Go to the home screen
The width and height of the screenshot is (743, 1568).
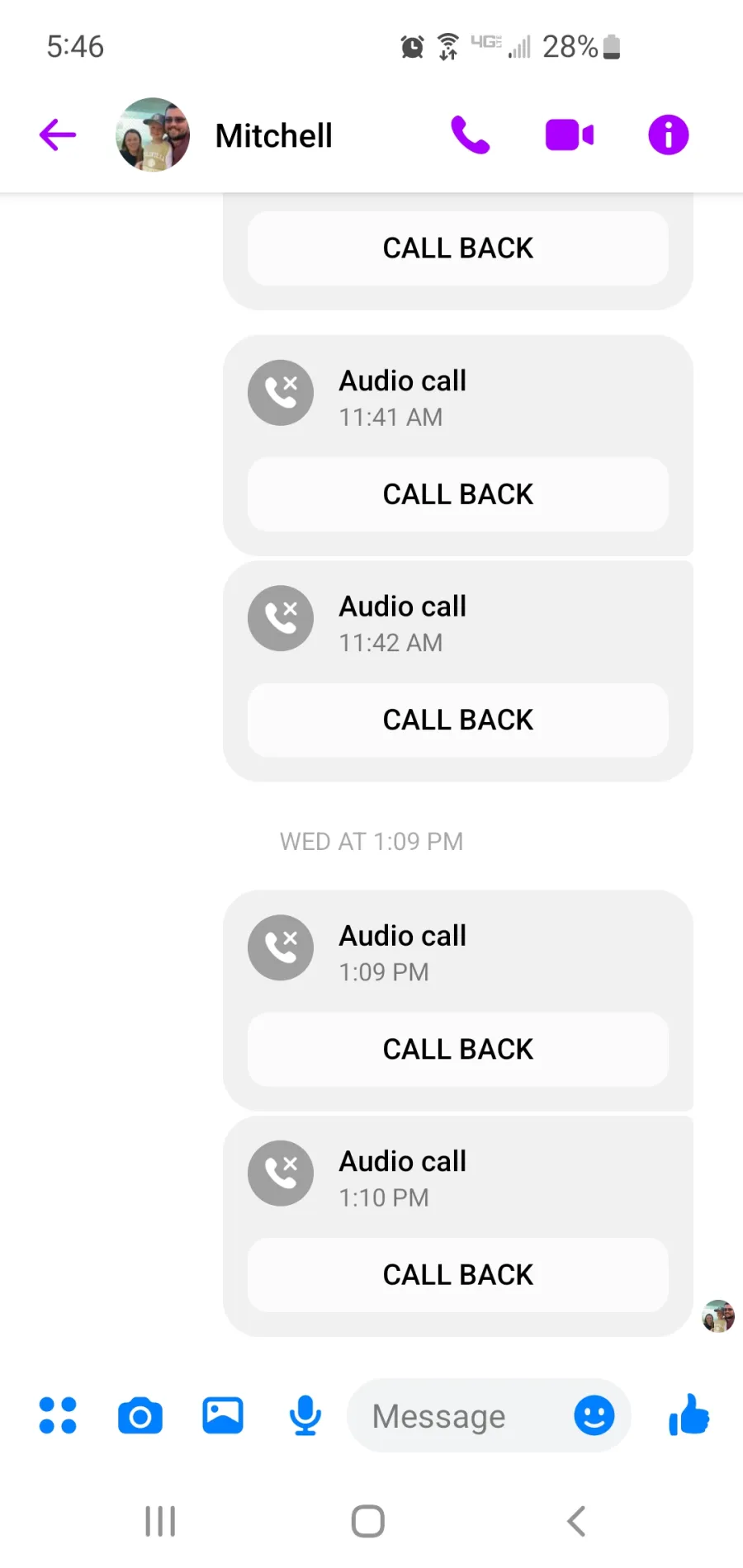(x=368, y=1521)
